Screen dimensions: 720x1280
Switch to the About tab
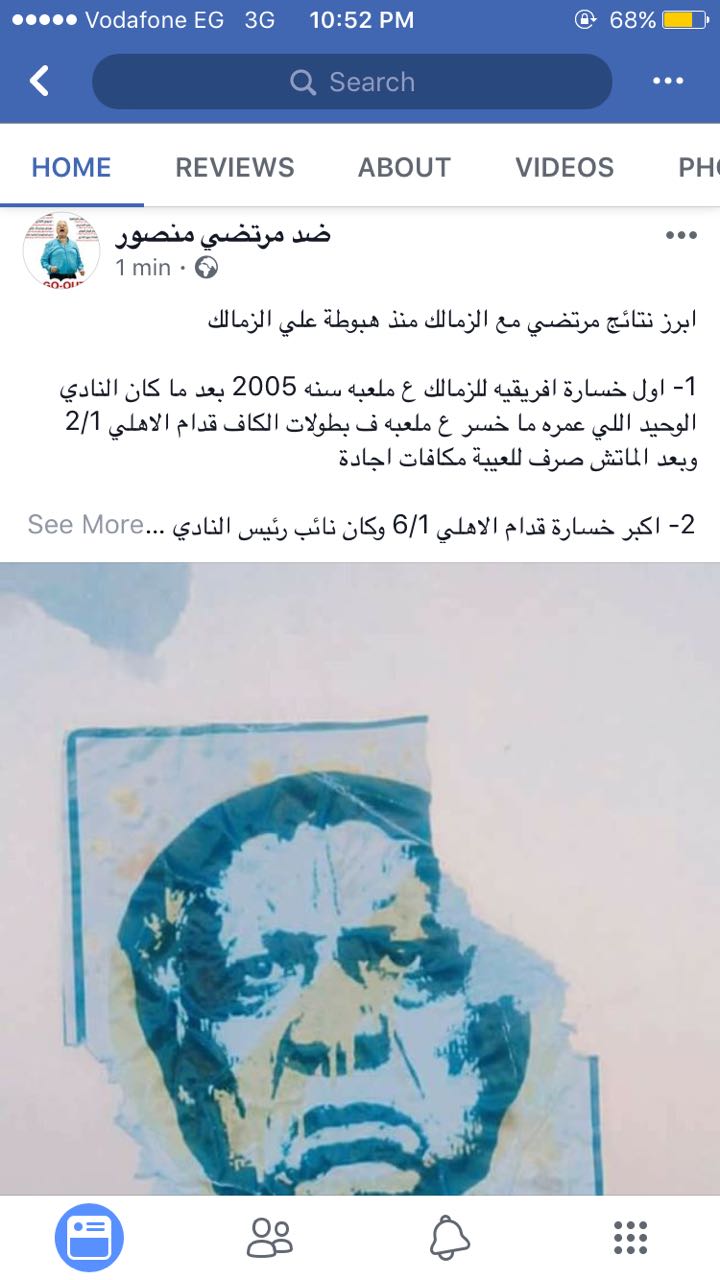tap(404, 167)
